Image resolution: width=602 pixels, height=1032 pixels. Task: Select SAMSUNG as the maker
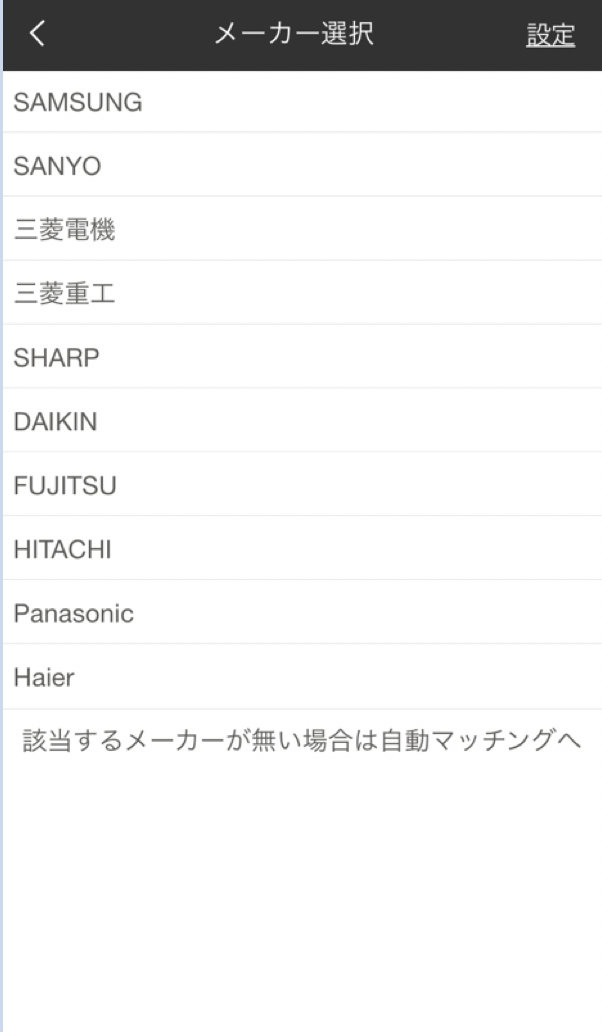[303, 102]
